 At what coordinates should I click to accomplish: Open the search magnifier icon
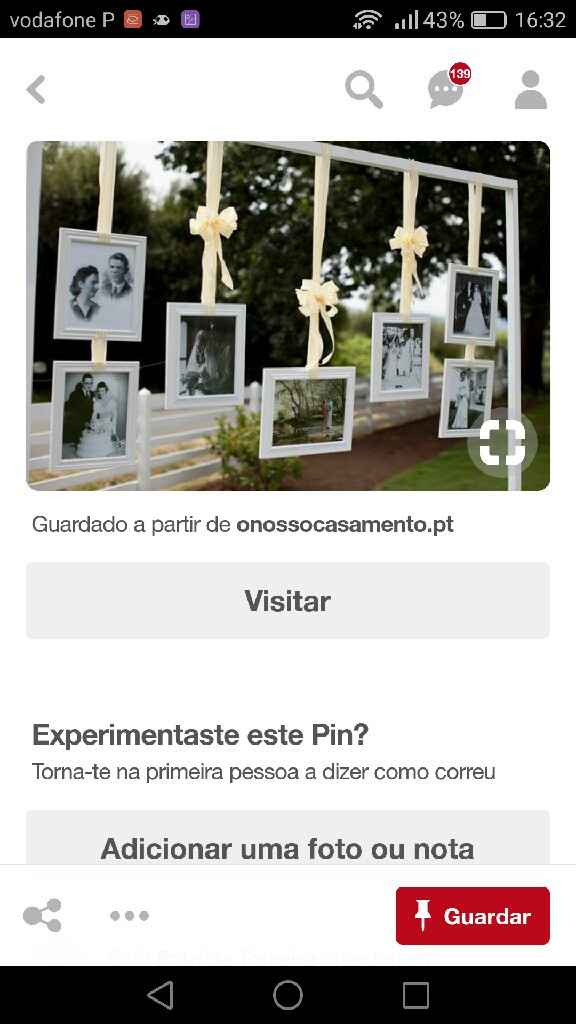[364, 89]
